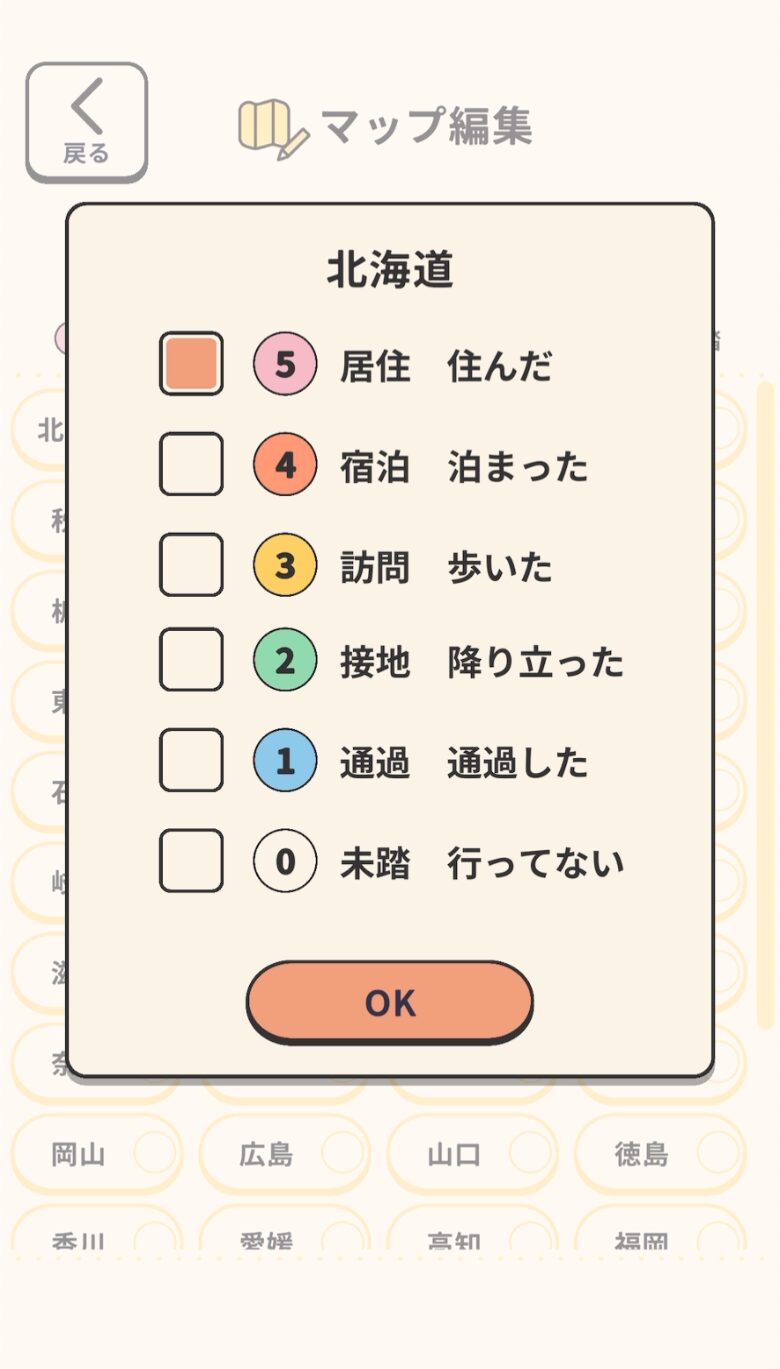Select the 訪問 歩いた checkbox

(x=191, y=565)
